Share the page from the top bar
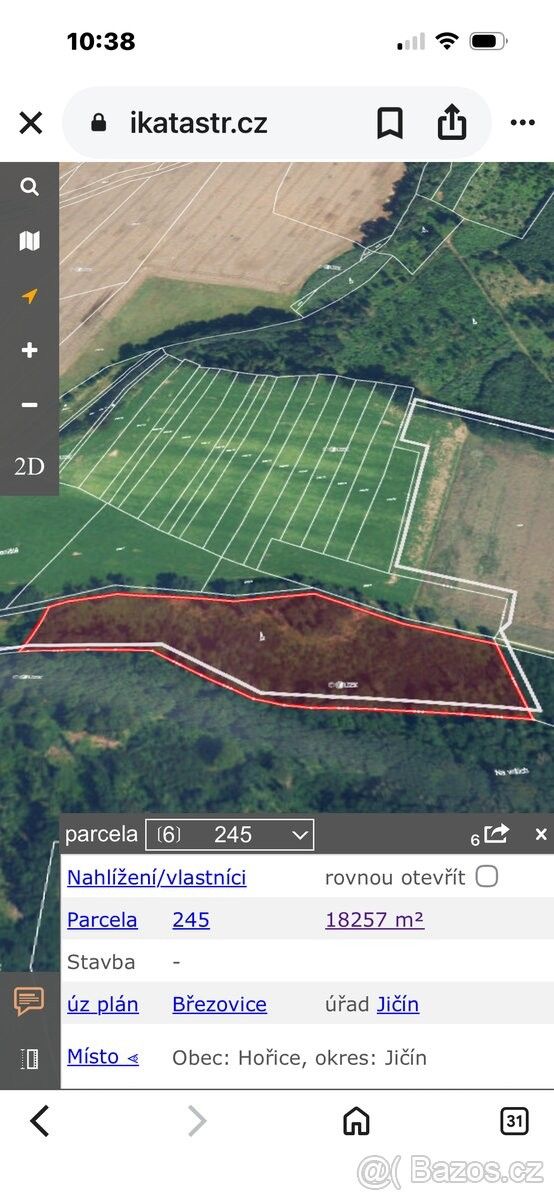The height and width of the screenshot is (1200, 554). tap(452, 122)
